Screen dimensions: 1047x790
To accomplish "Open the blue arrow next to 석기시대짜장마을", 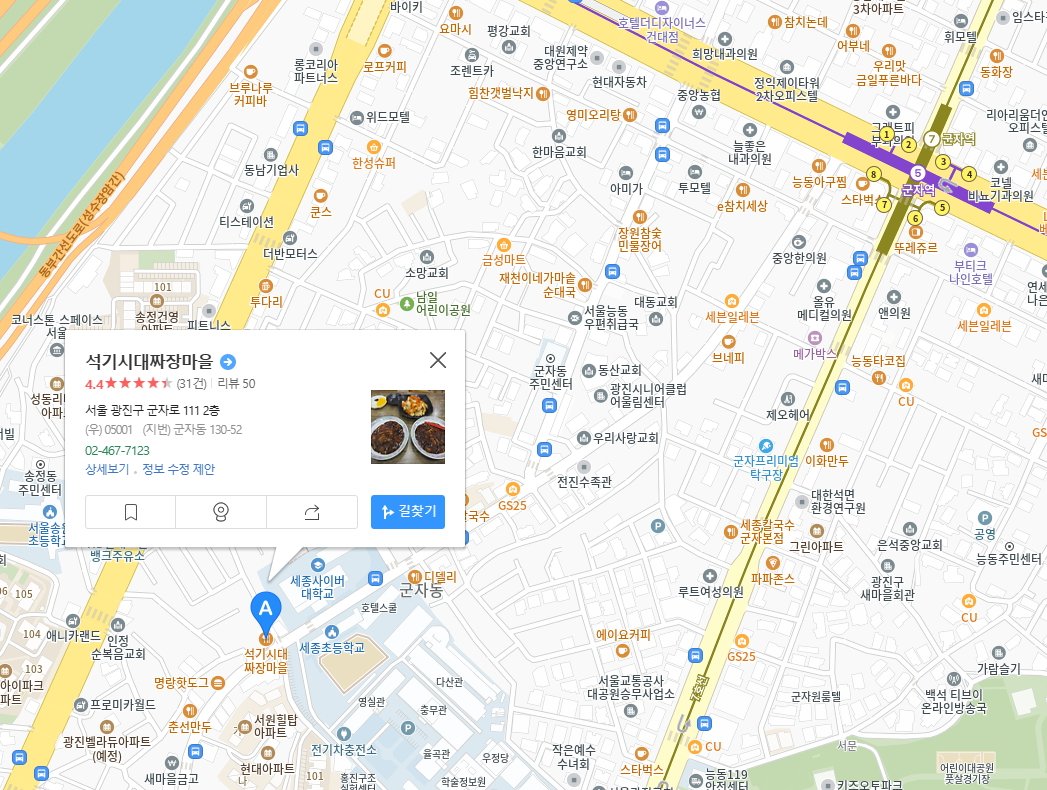I will [x=228, y=362].
